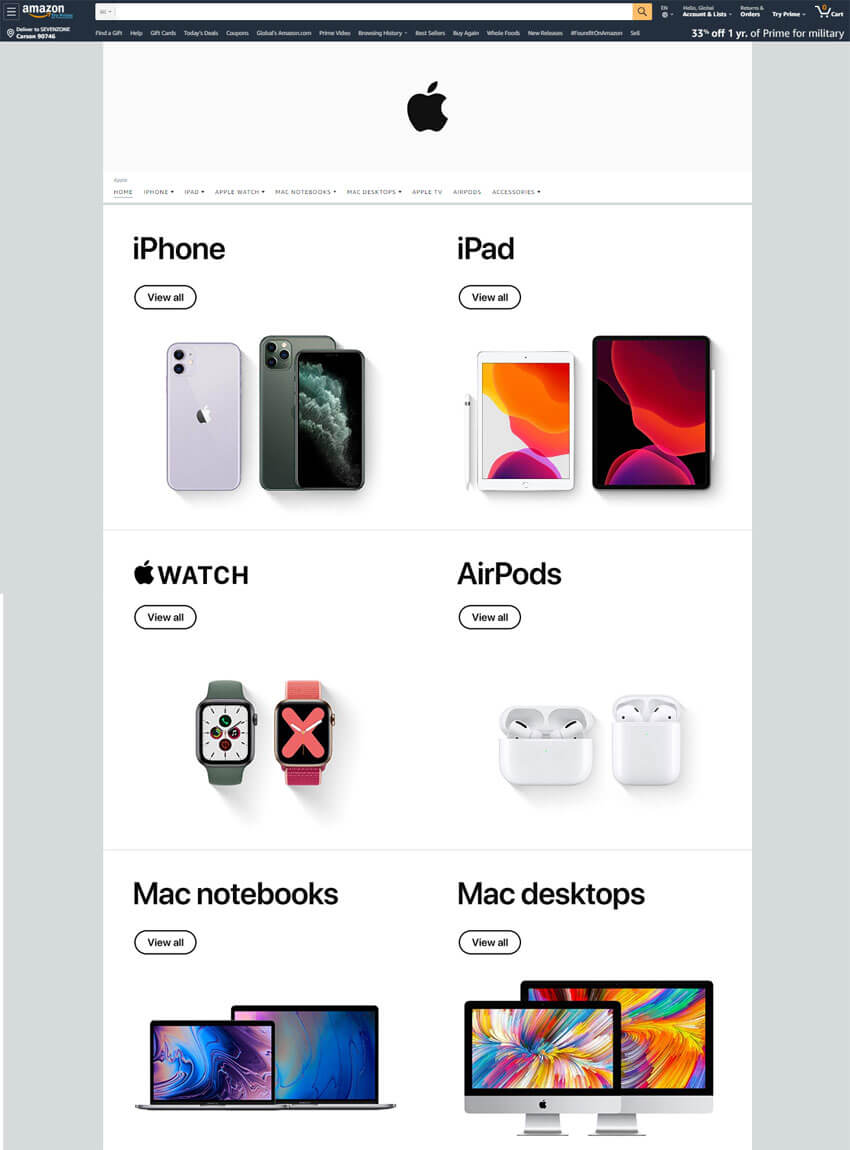Open the Try Prime dropdown
Image resolution: width=850 pixels, height=1150 pixels.
click(x=788, y=14)
